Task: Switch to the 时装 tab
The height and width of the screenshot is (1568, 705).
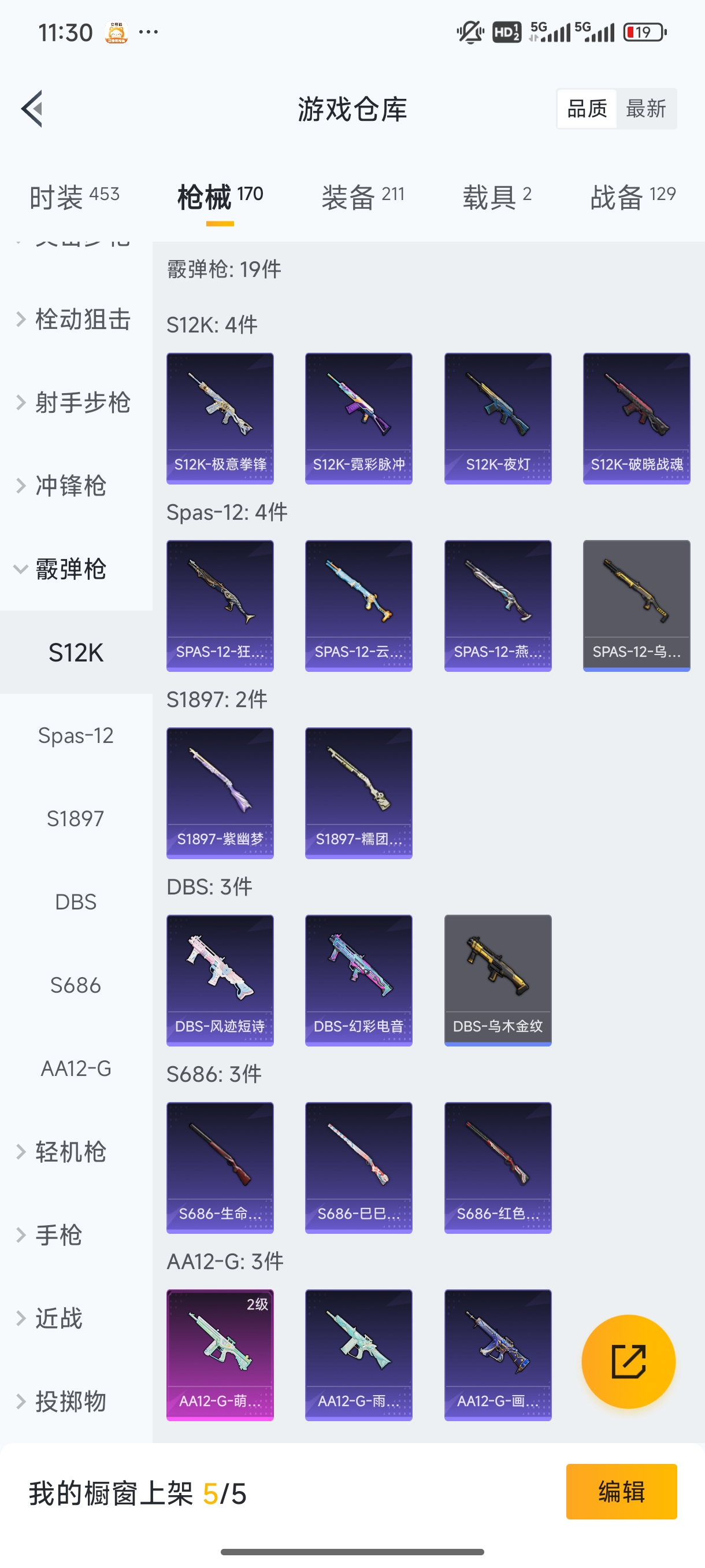Action: tap(74, 197)
